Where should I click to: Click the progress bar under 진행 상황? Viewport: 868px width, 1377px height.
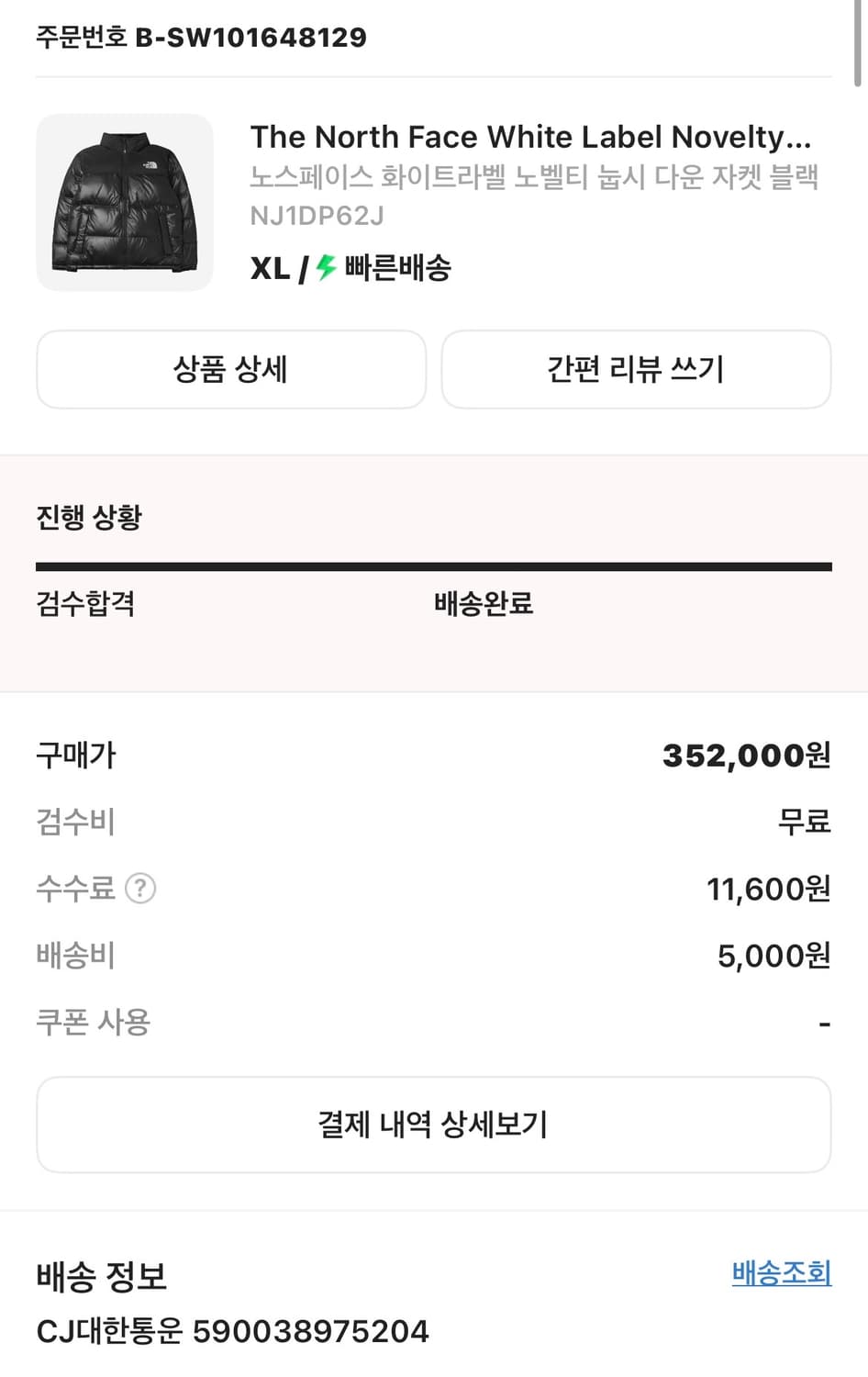[433, 567]
